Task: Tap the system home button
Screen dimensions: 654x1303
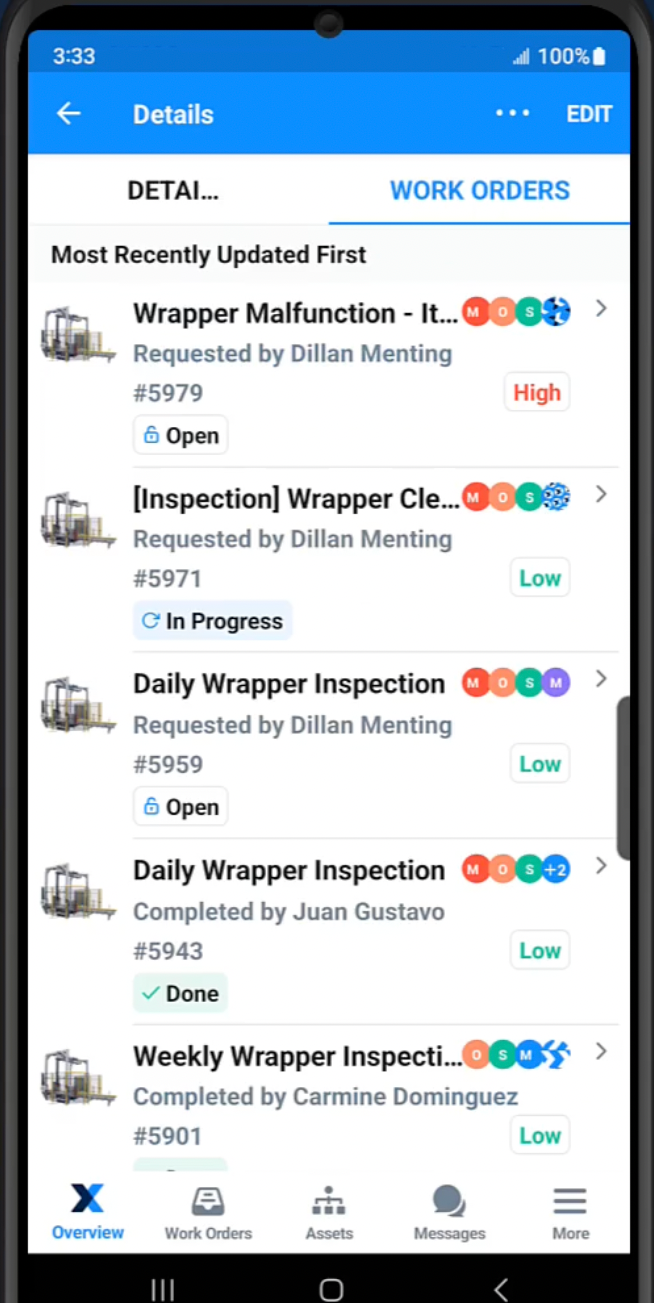Action: (331, 1289)
